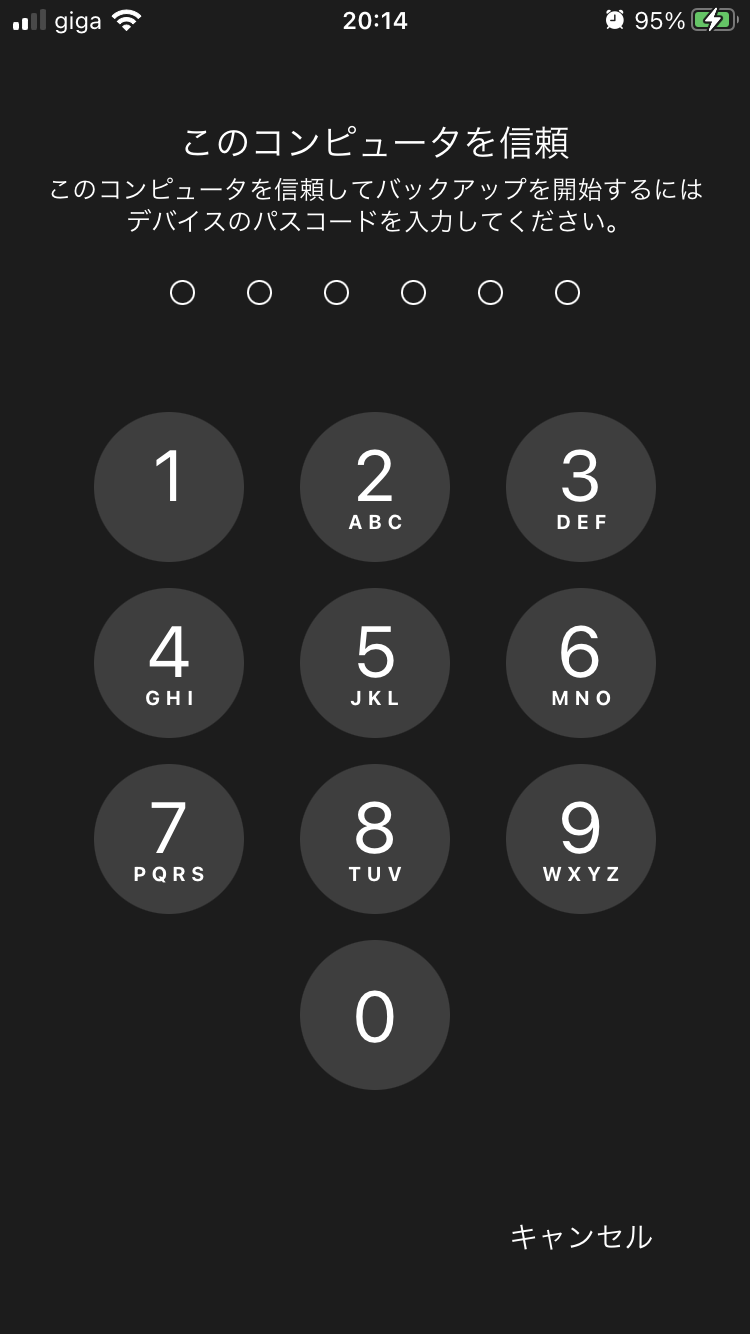Enter digit 4 (GHI)
This screenshot has height=1334, width=750.
169,663
